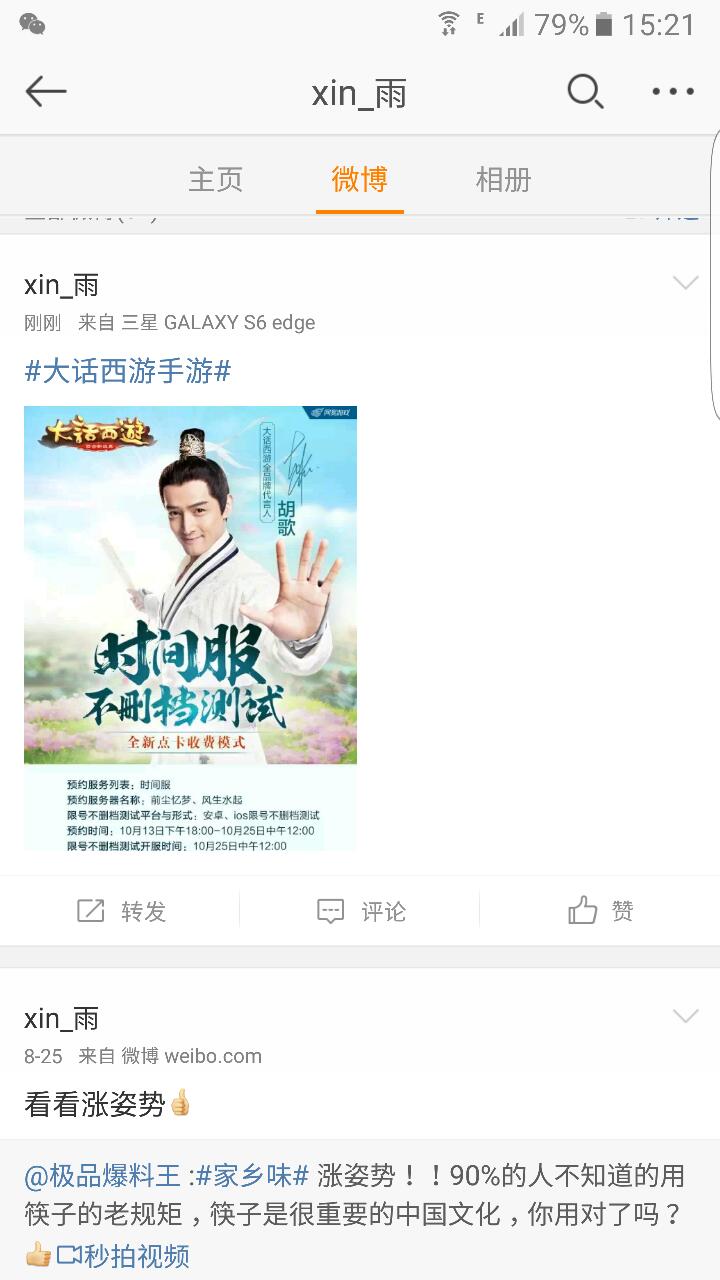Screen dimensions: 720x1280
Task: Expand the chevron on the 大话西游手游 post
Action: click(685, 284)
